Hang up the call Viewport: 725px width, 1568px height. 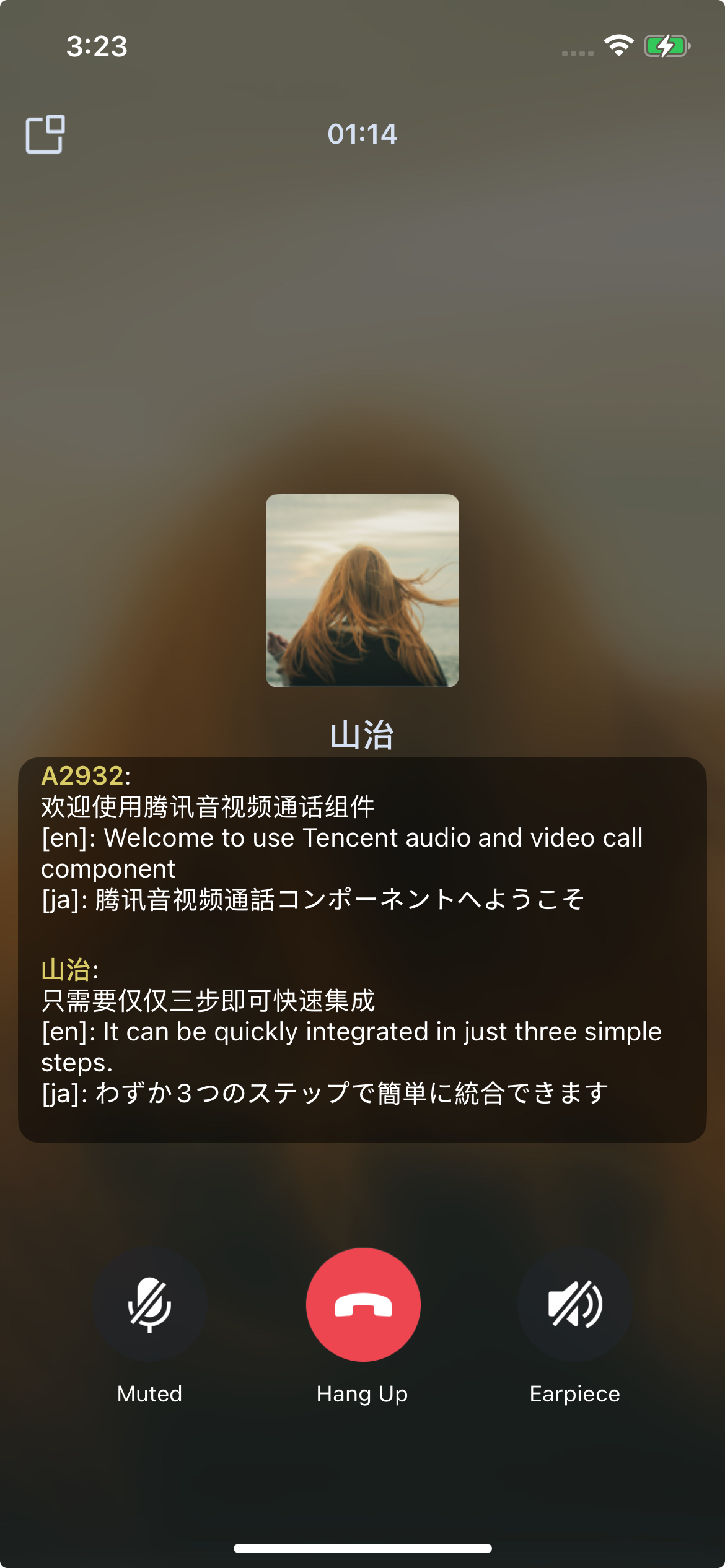click(363, 1304)
